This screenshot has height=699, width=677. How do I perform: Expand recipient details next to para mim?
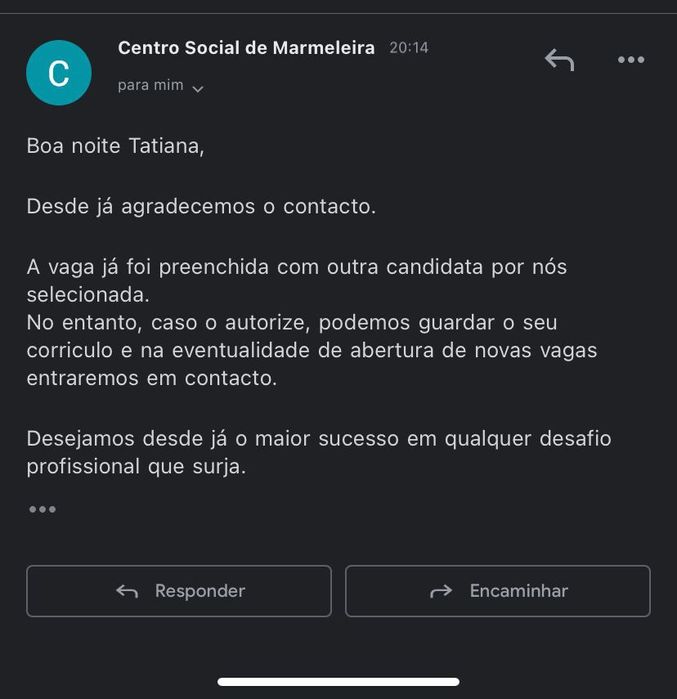click(x=198, y=88)
